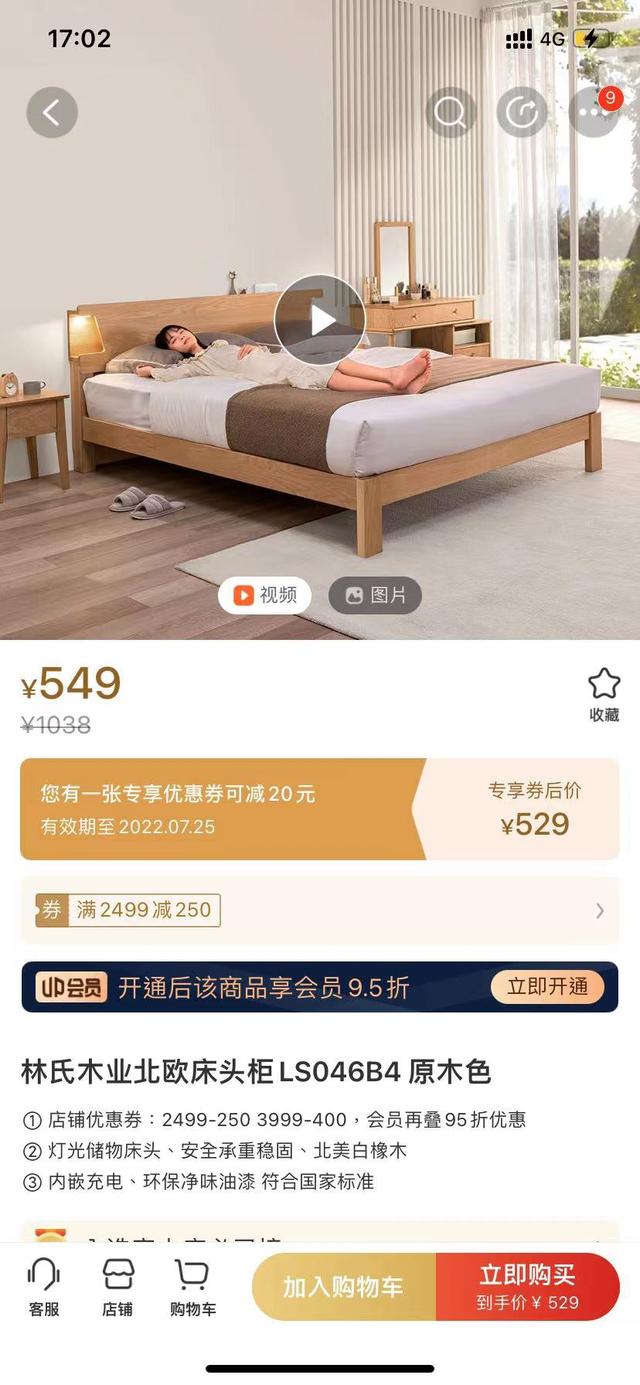
Task: Go back using the arrow icon
Action: [52, 112]
